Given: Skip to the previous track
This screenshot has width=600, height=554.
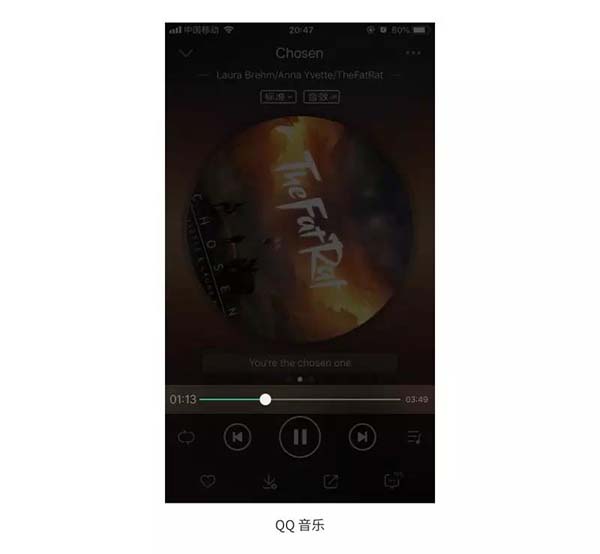Looking at the screenshot, I should [237, 436].
